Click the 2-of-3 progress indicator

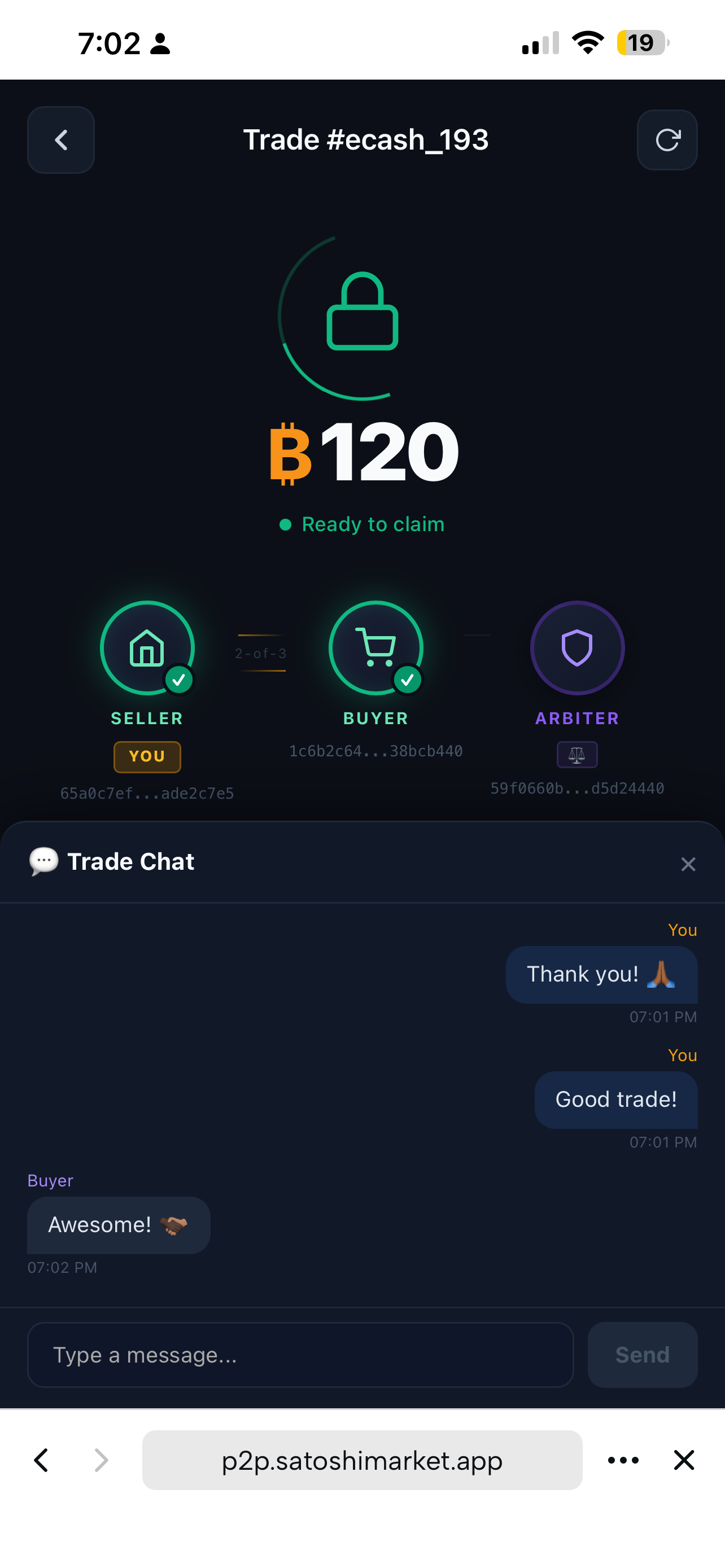click(260, 652)
